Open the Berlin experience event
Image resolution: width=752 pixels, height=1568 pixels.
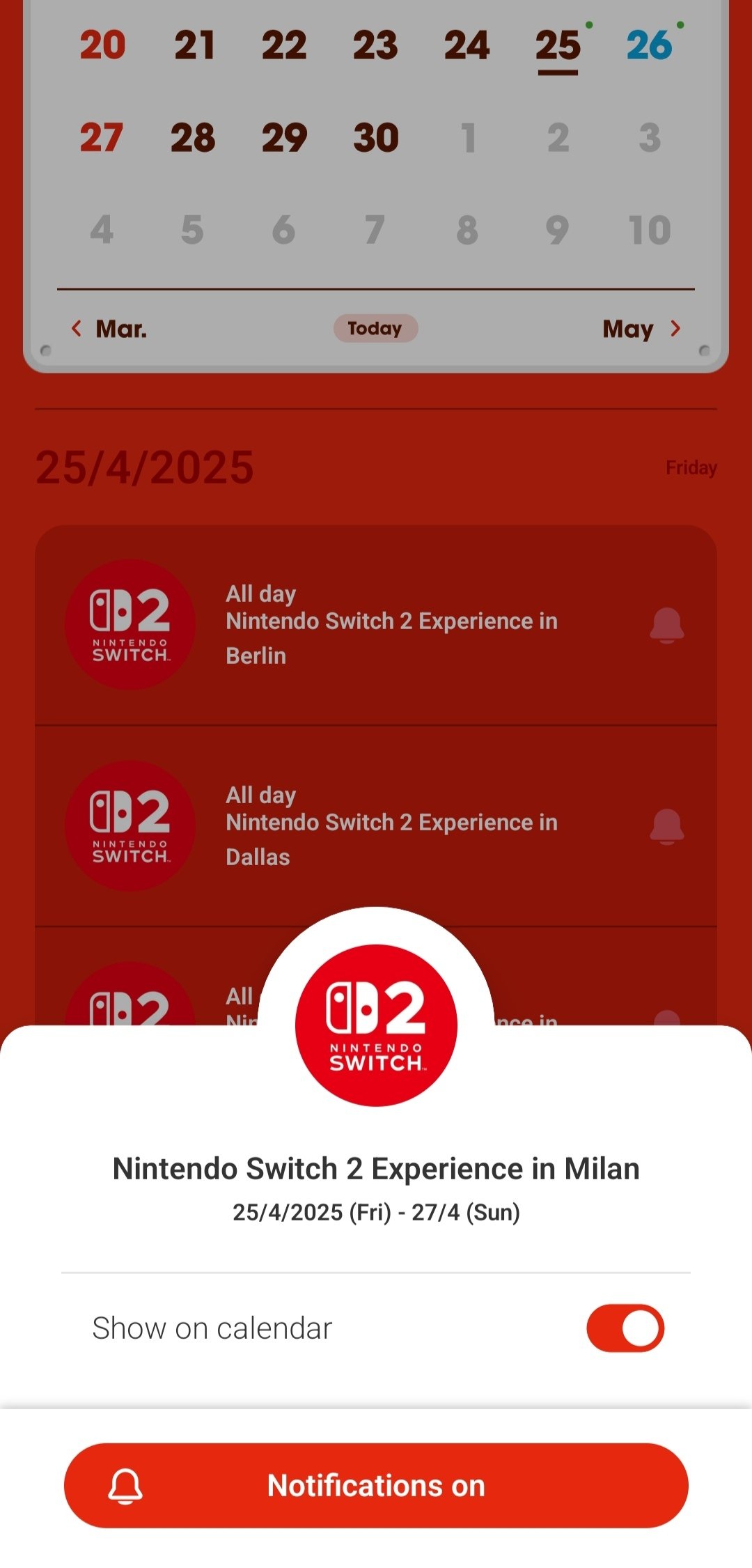click(390, 624)
